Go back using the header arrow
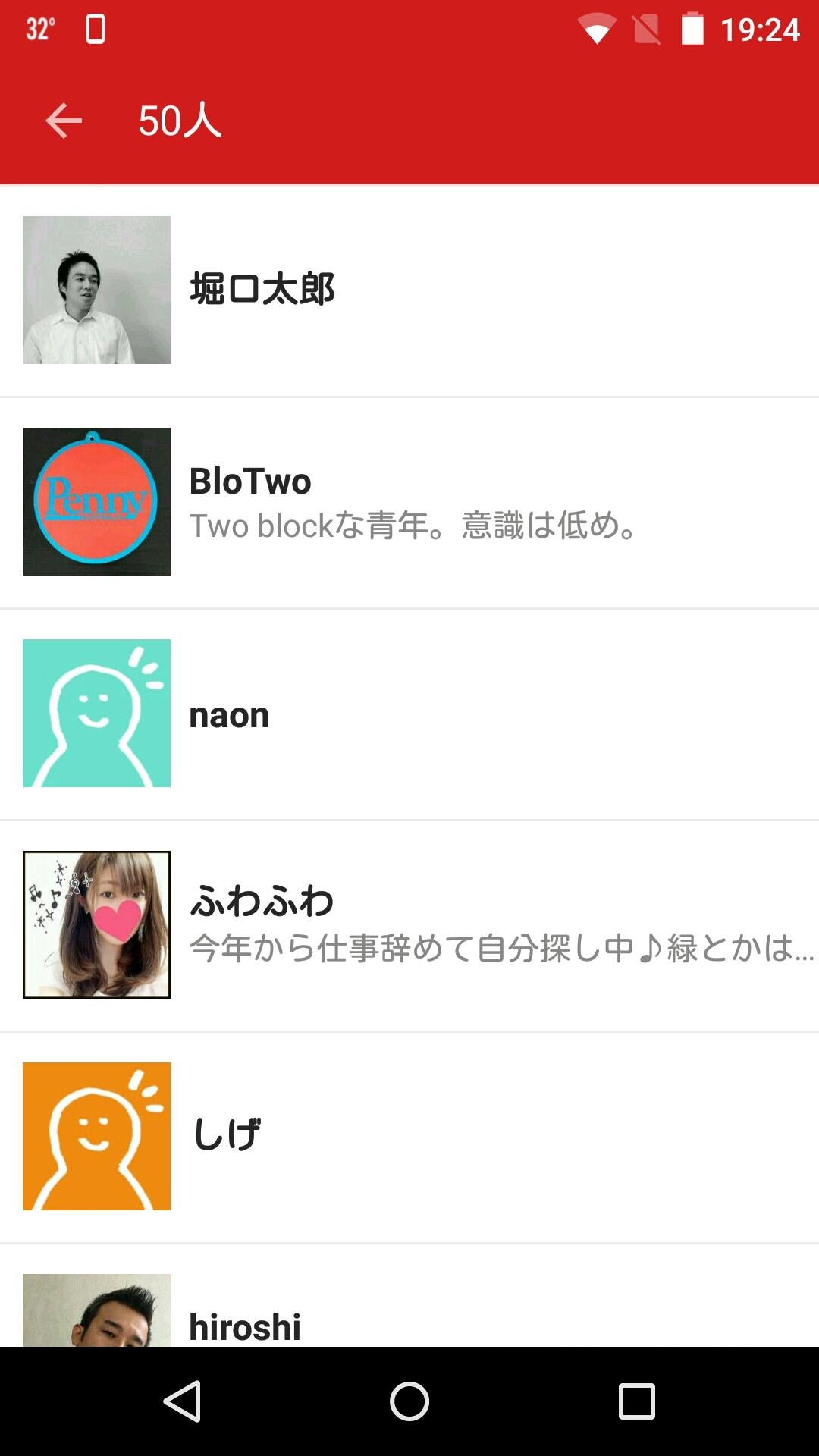This screenshot has width=819, height=1456. [x=64, y=121]
